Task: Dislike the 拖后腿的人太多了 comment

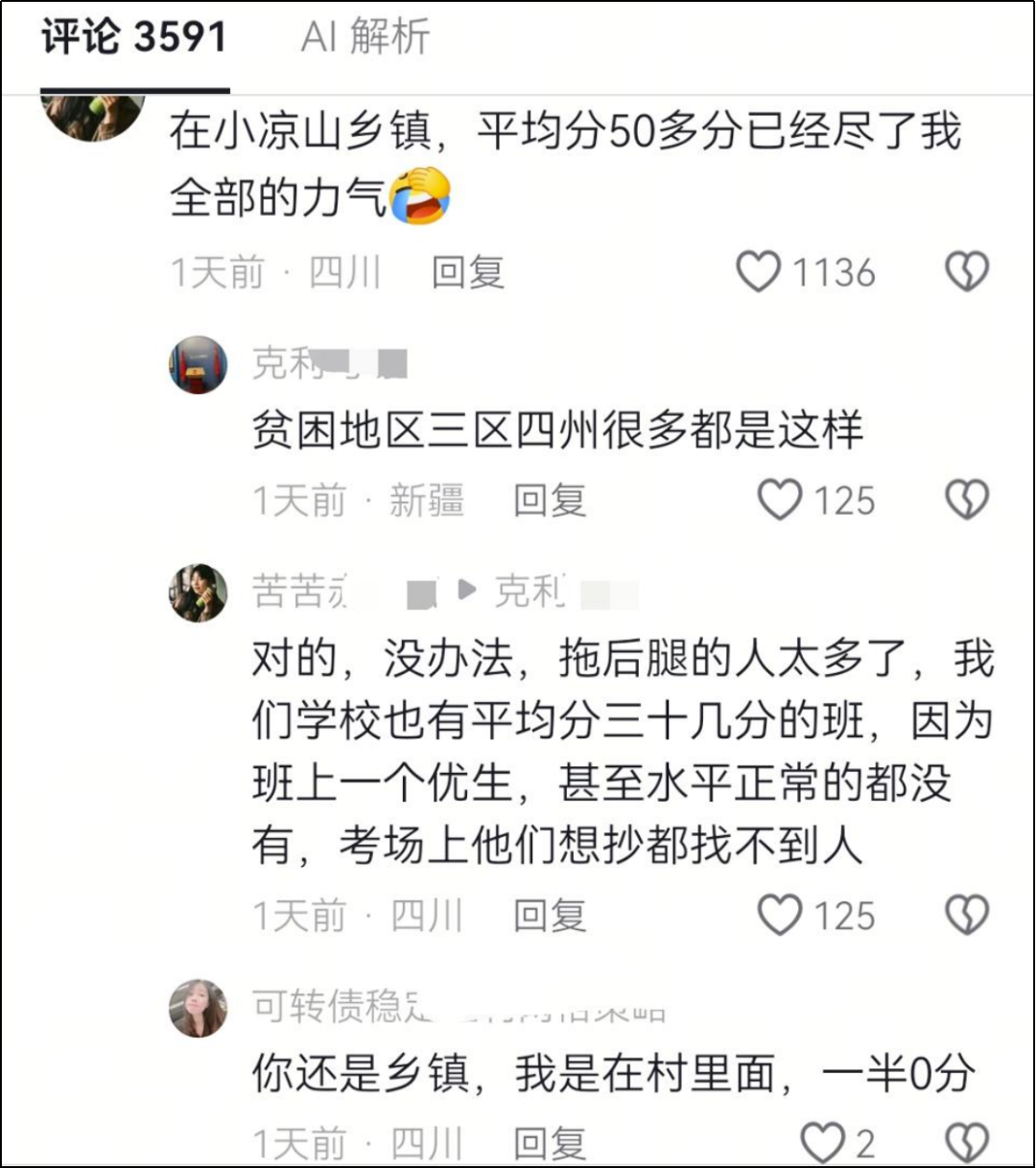Action: point(967,915)
